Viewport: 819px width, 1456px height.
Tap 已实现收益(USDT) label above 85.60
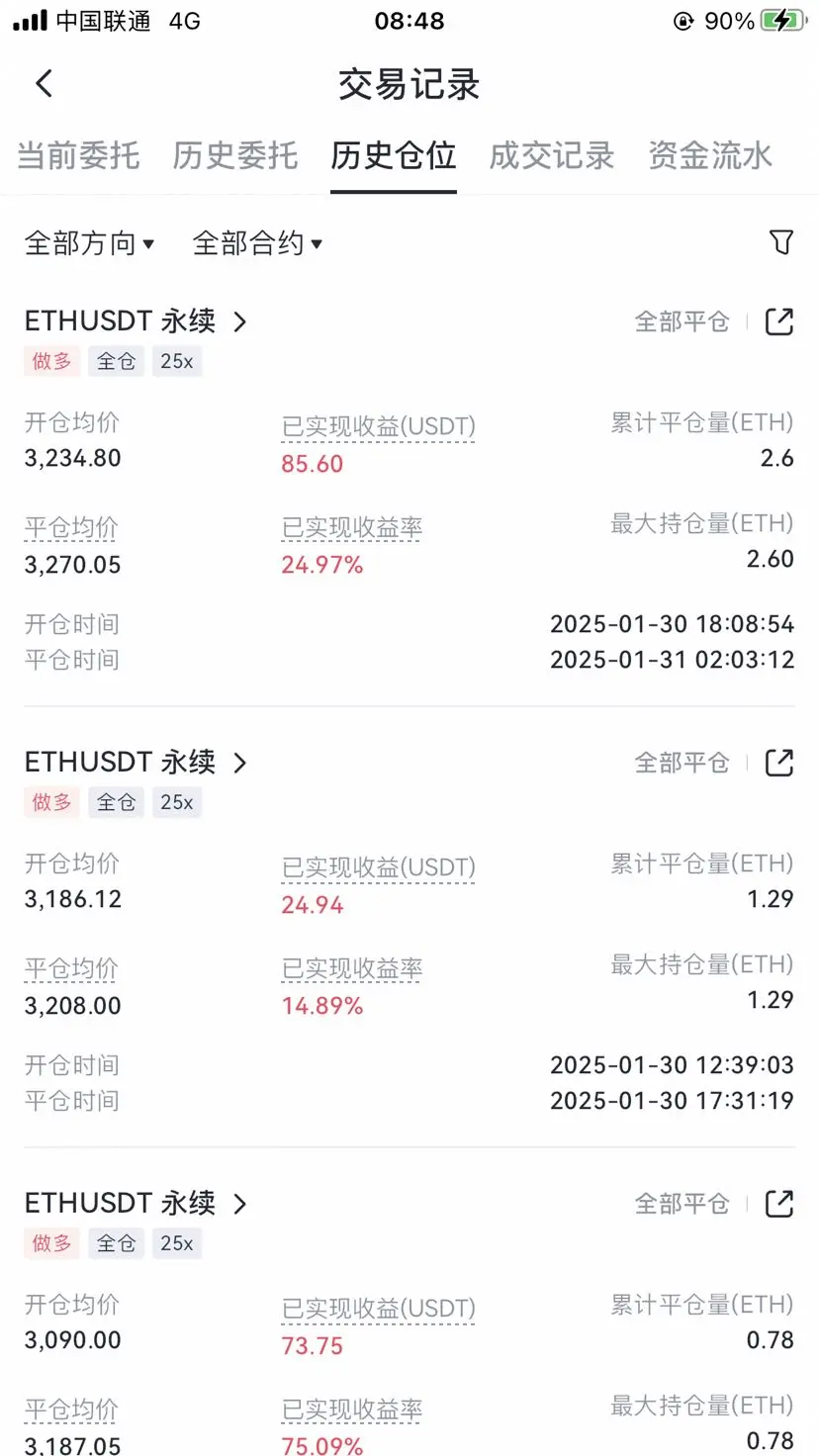click(379, 426)
